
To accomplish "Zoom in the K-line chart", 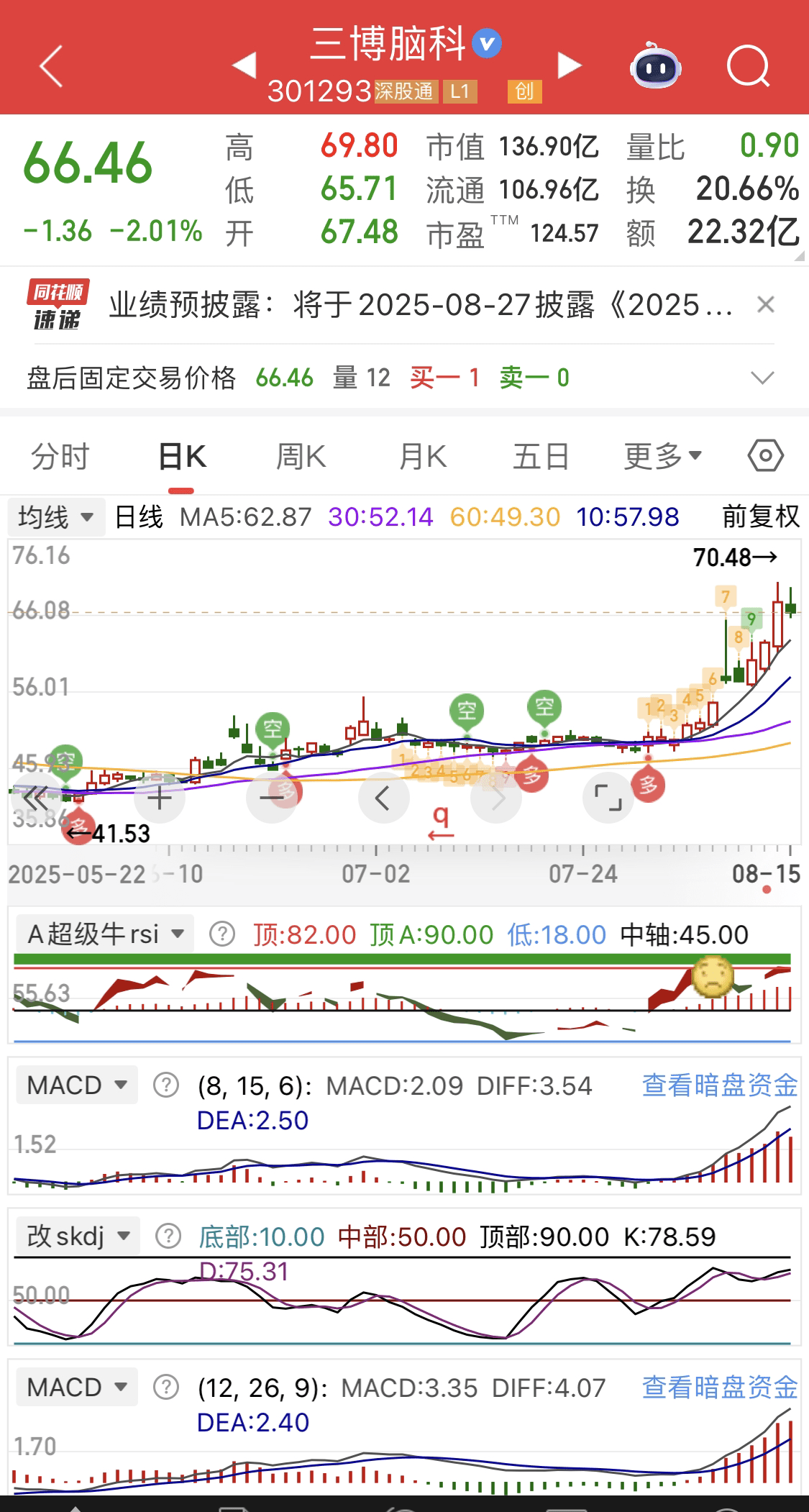I will click(160, 798).
